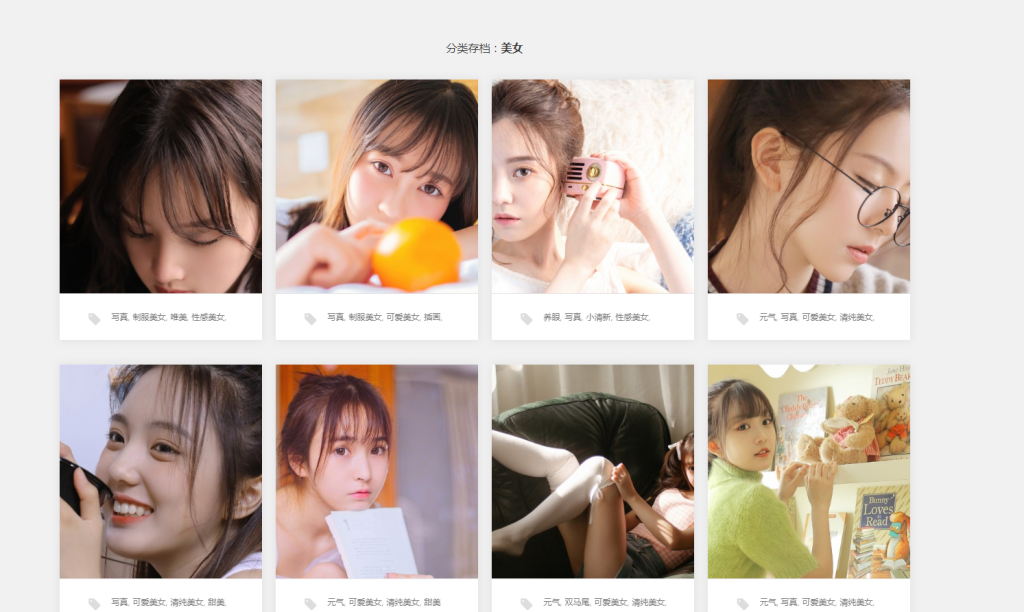Open the green sweater teddy bear photo
Viewport: 1024px width, 612px height.
pos(808,471)
